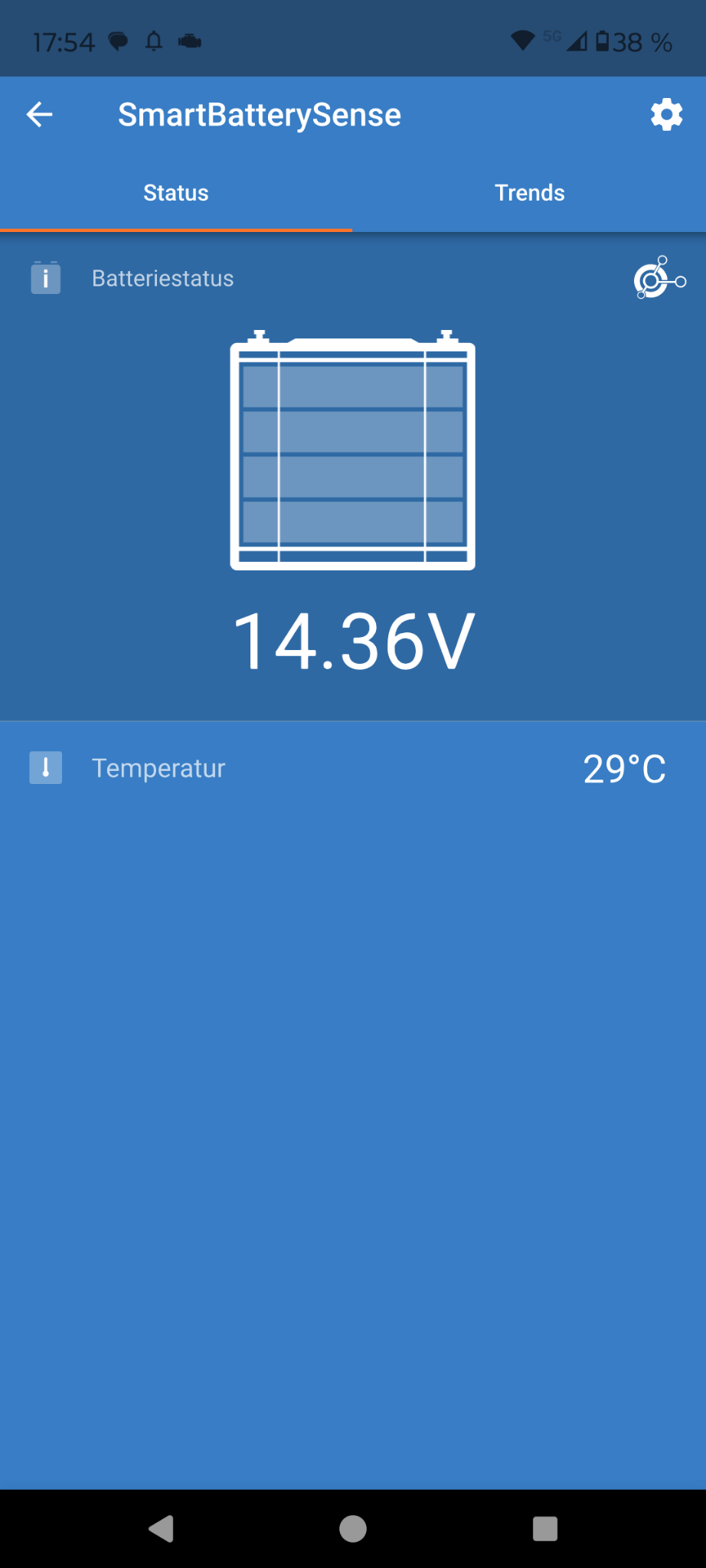The height and width of the screenshot is (1568, 706).
Task: Tap the system home button
Action: click(353, 1529)
